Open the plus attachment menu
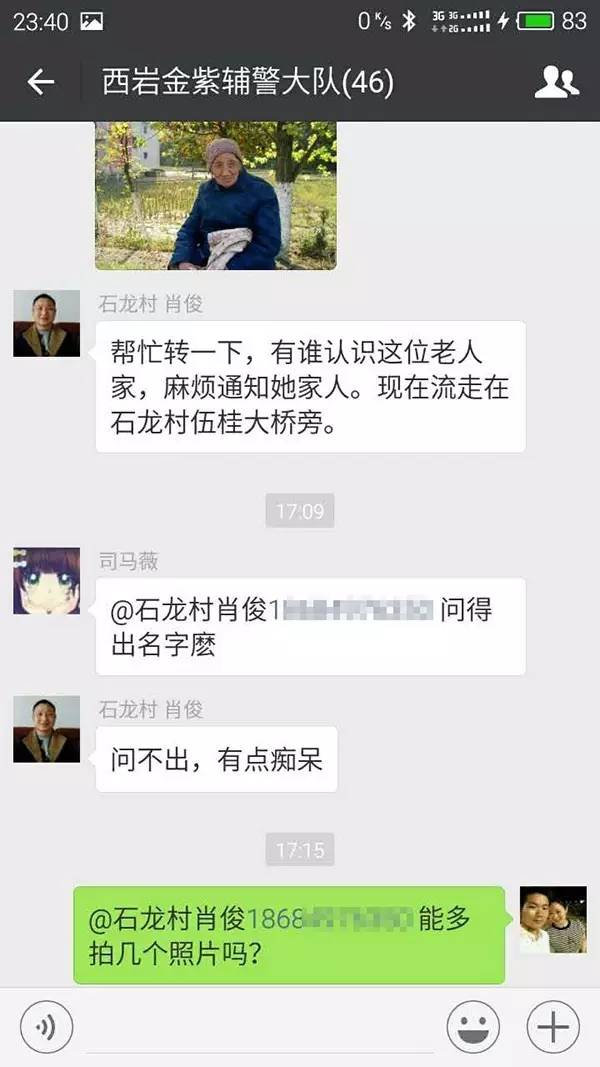 553,1027
